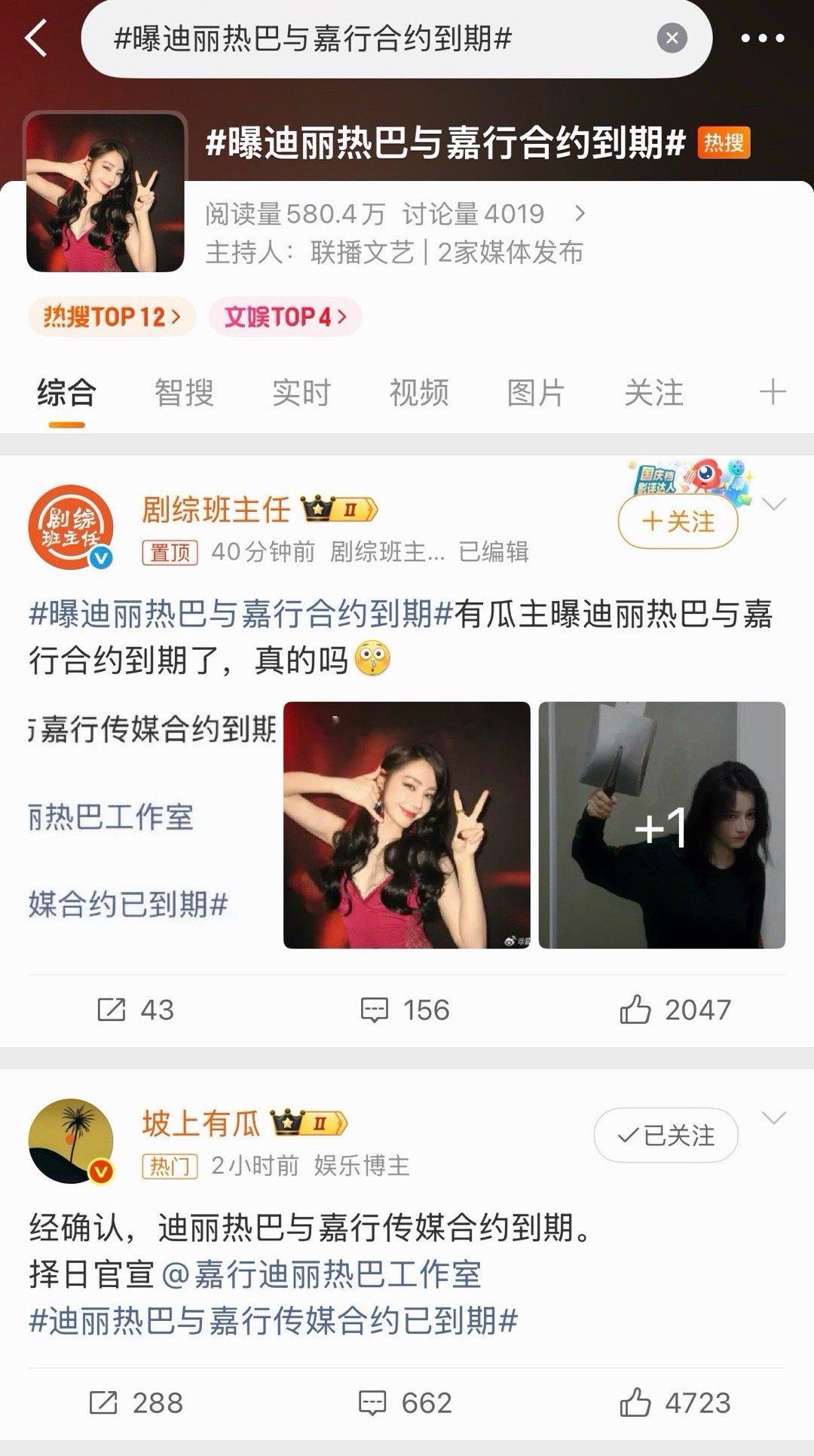Screen dimensions: 814x1456
Task: Switch to the 视频 tab
Action: point(419,393)
